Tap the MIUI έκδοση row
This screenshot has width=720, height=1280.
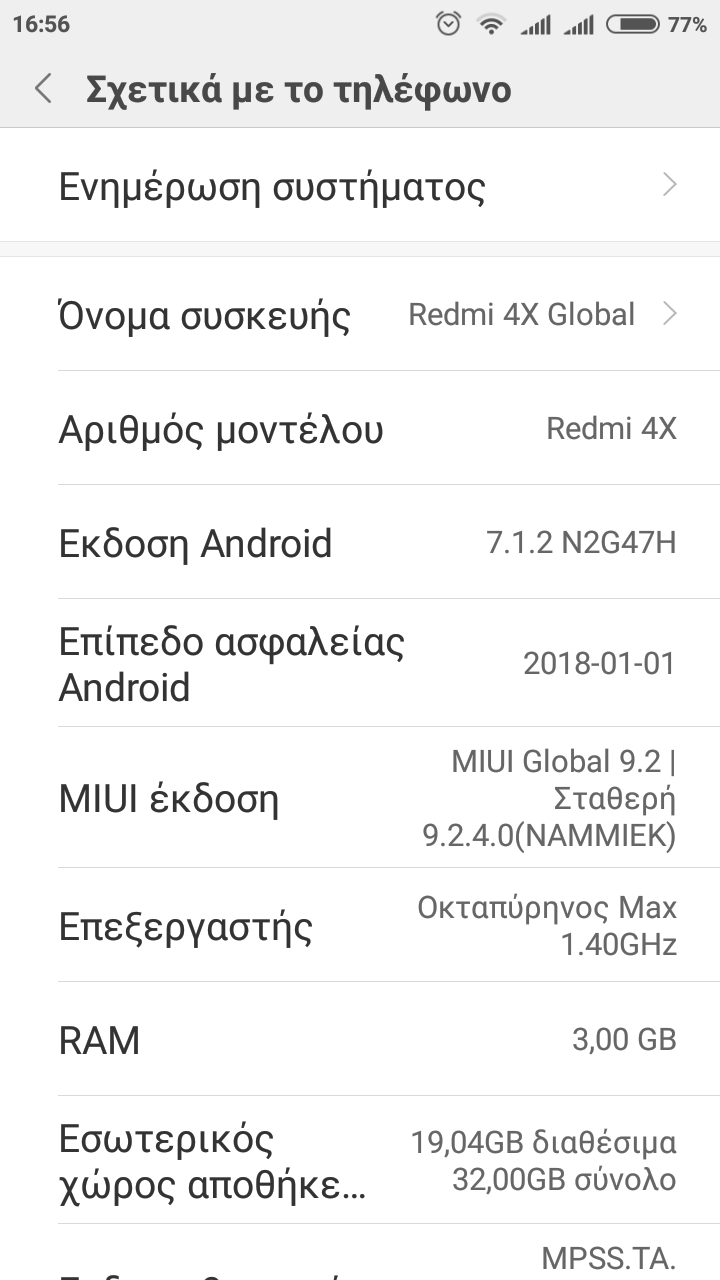(x=360, y=797)
